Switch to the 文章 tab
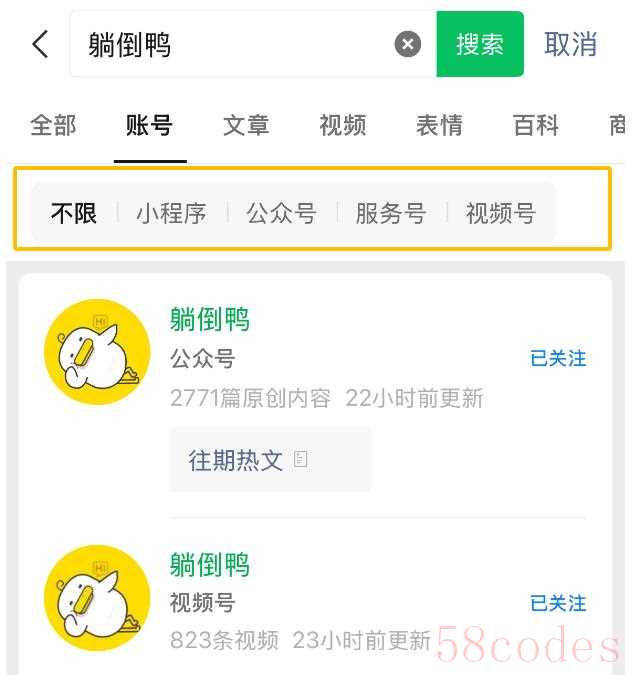The height and width of the screenshot is (675, 635). (246, 126)
